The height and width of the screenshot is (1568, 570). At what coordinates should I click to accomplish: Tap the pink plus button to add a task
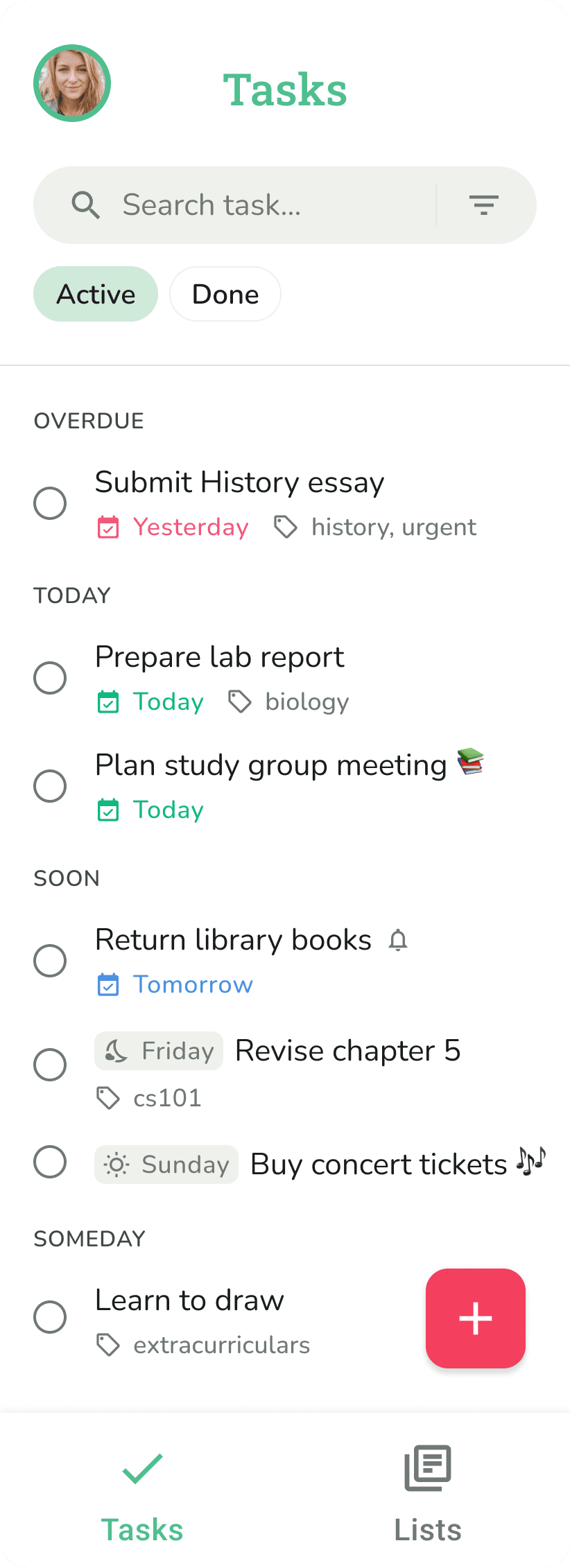click(475, 1318)
